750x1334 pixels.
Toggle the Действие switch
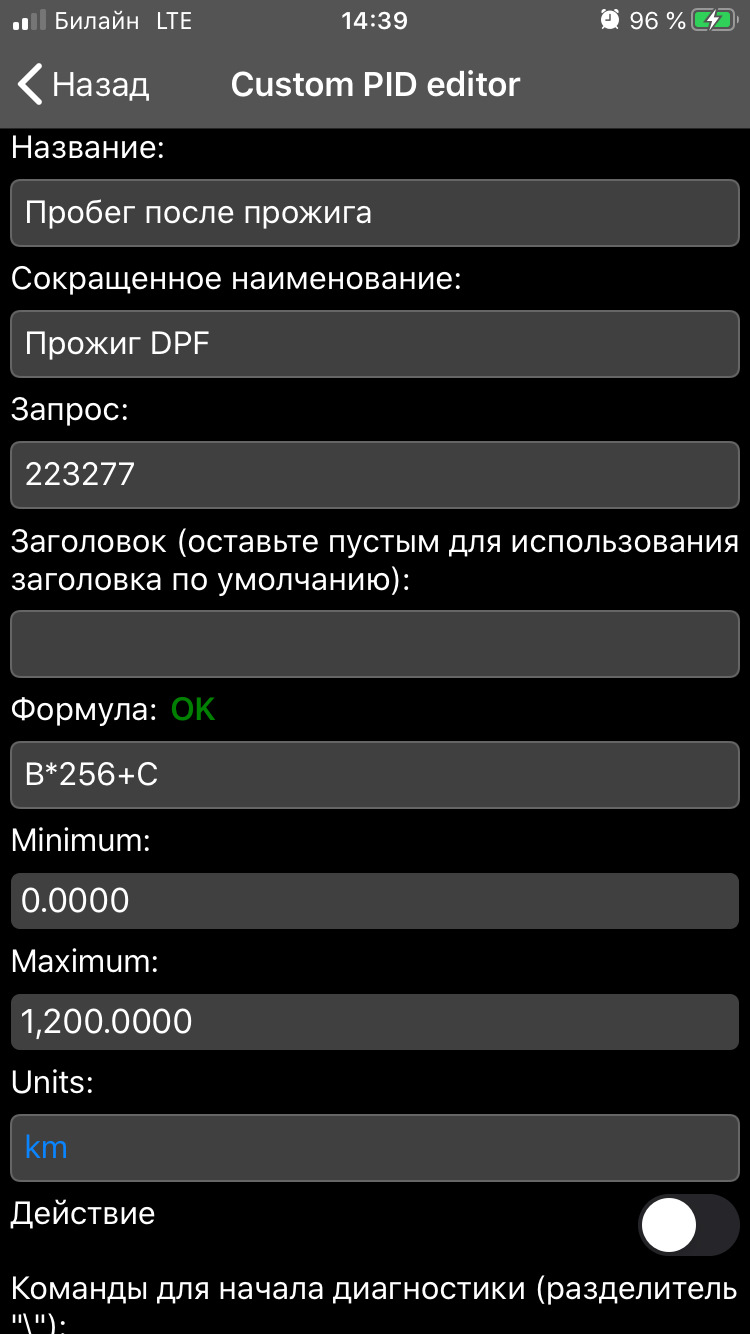(688, 1225)
